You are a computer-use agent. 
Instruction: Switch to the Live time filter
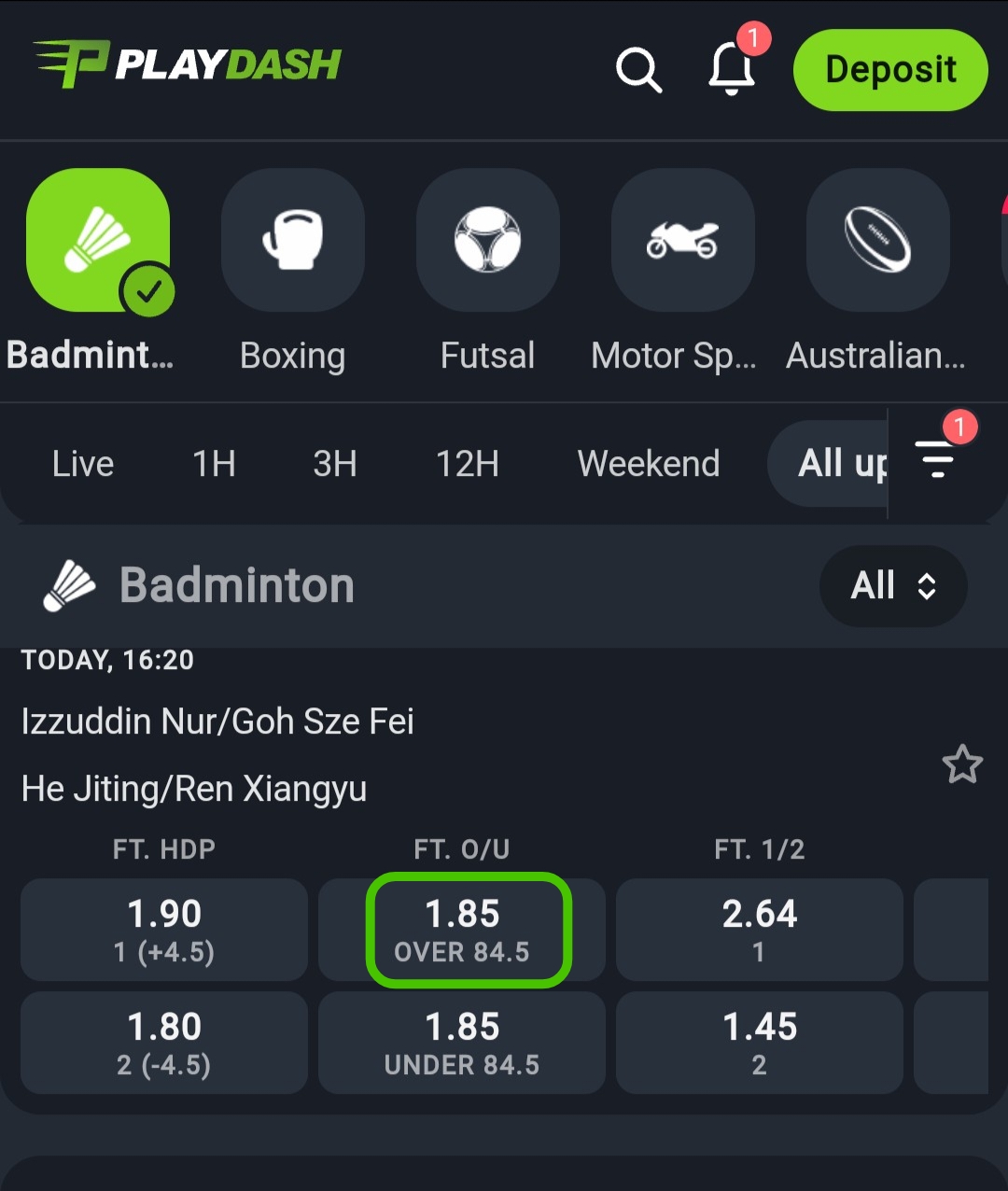(x=83, y=464)
